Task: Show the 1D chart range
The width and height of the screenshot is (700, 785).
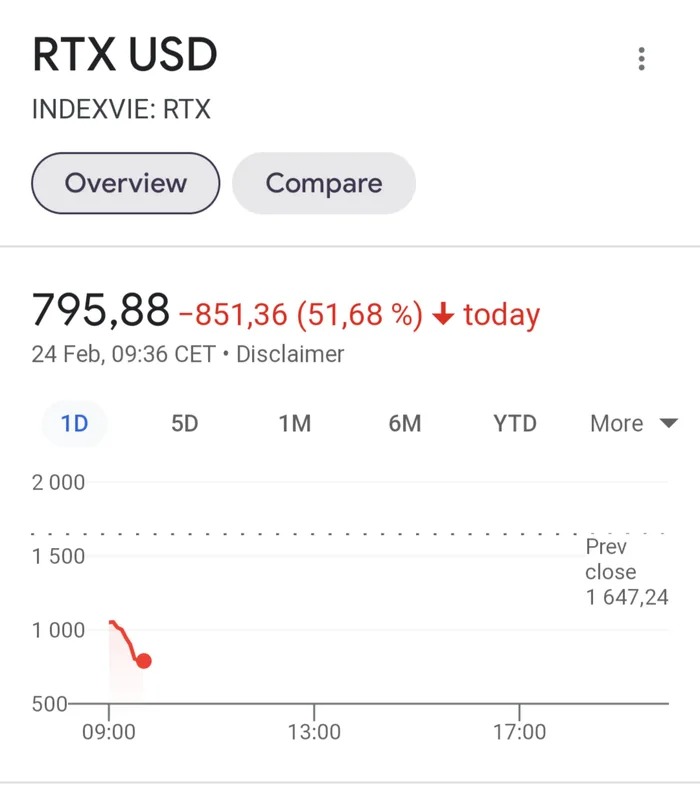Action: pyautogui.click(x=75, y=423)
